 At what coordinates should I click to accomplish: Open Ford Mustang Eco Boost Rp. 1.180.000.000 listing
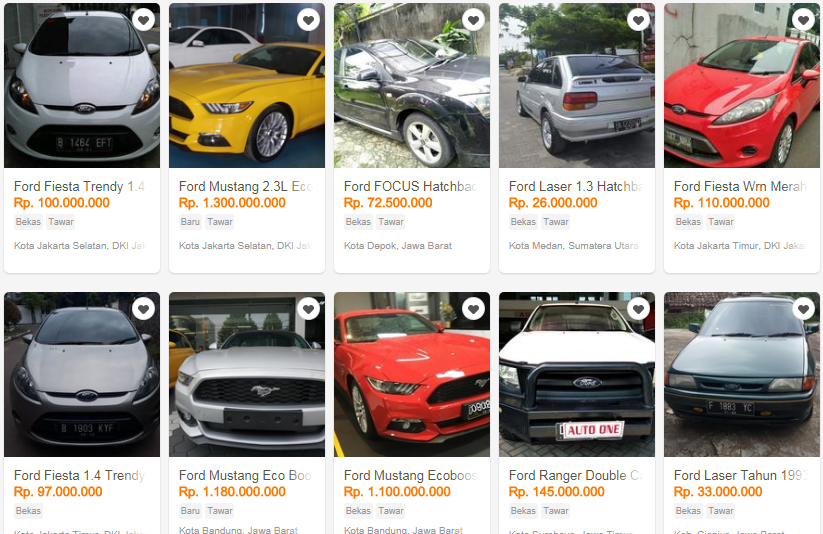click(x=244, y=476)
